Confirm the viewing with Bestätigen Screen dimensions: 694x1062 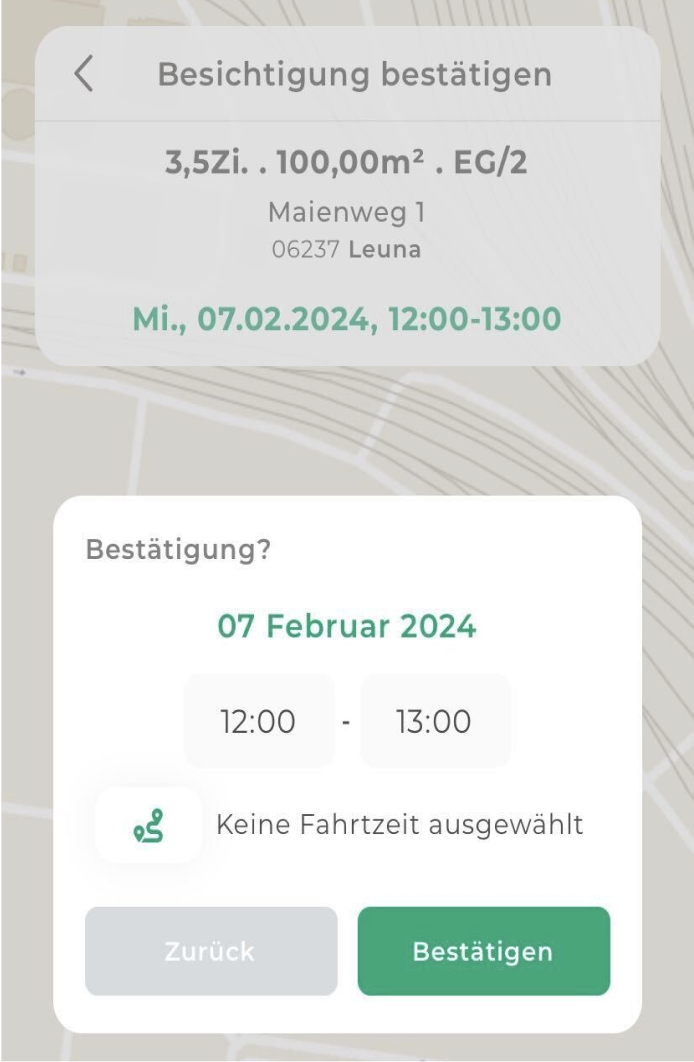[x=483, y=951]
